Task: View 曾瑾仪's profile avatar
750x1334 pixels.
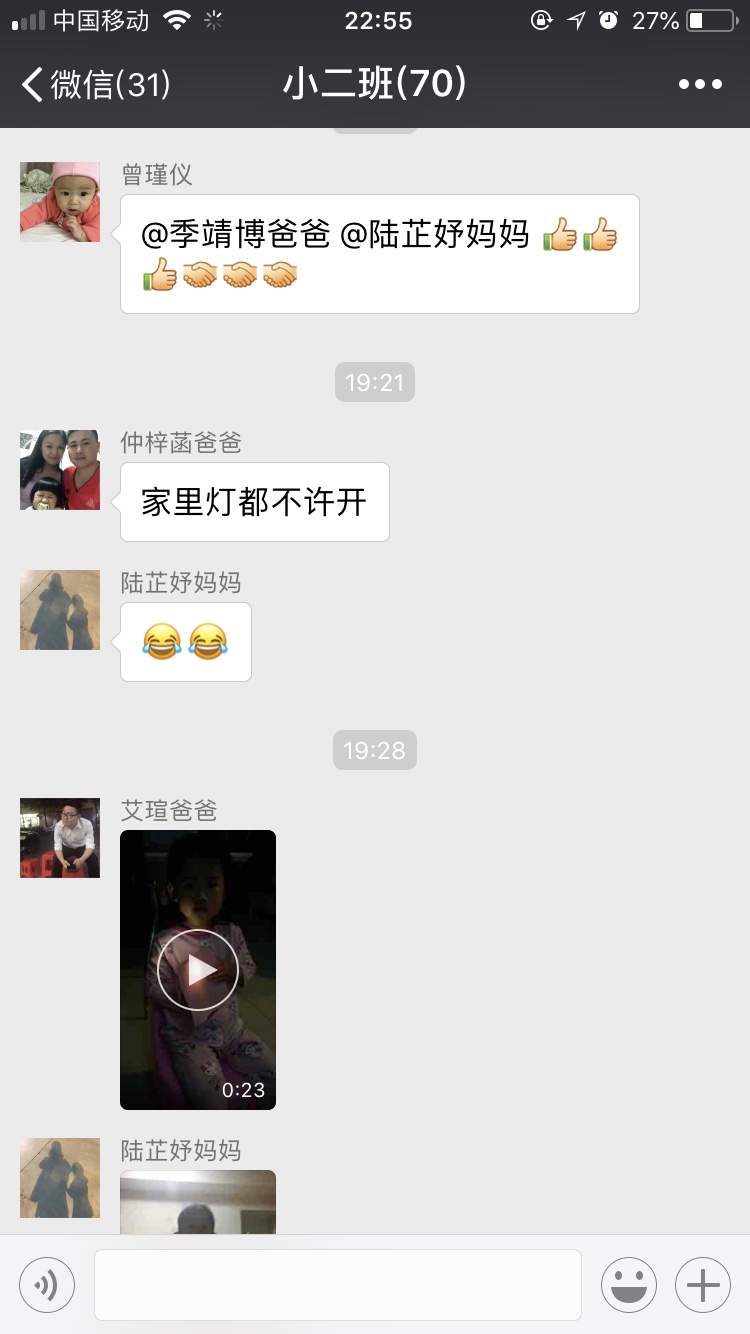Action: click(x=60, y=202)
